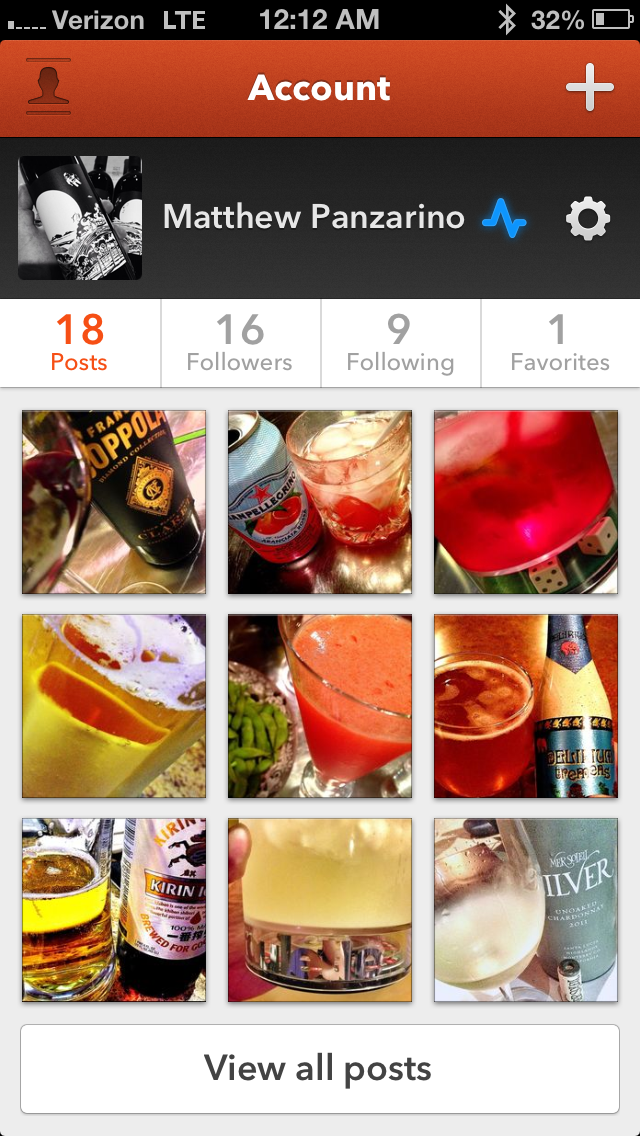Viewport: 640px width, 1136px height.
Task: Open the blue activity pulse icon
Action: pos(504,218)
